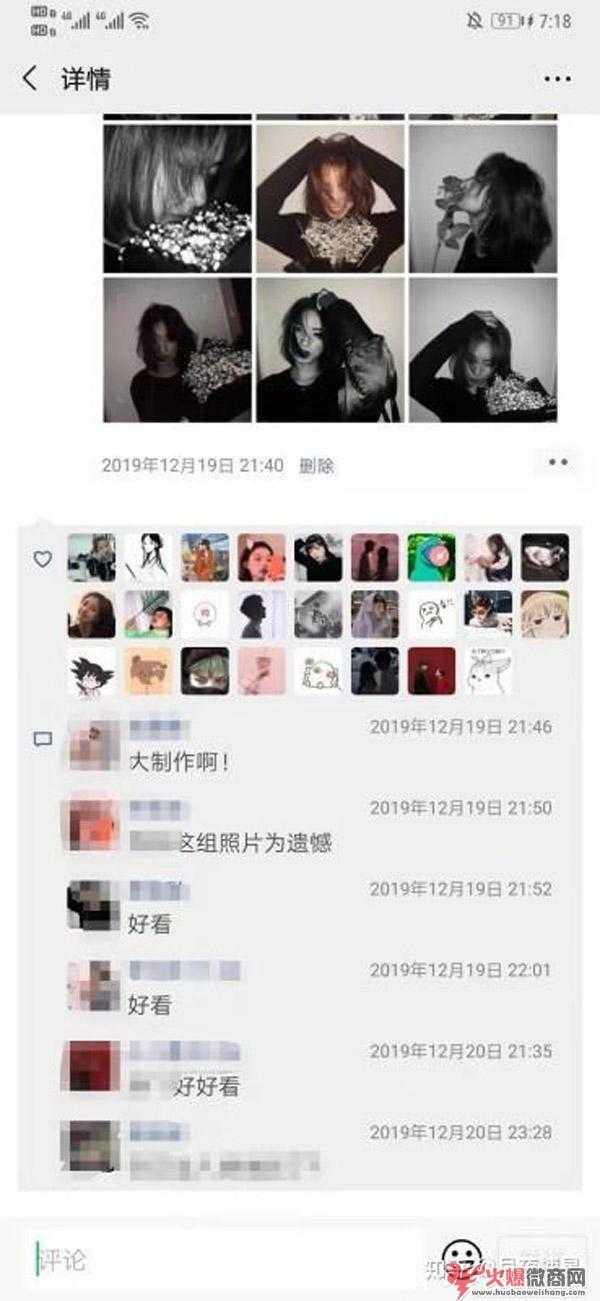Open the emoji smiley picker
This screenshot has width=600, height=1301.
461,1259
